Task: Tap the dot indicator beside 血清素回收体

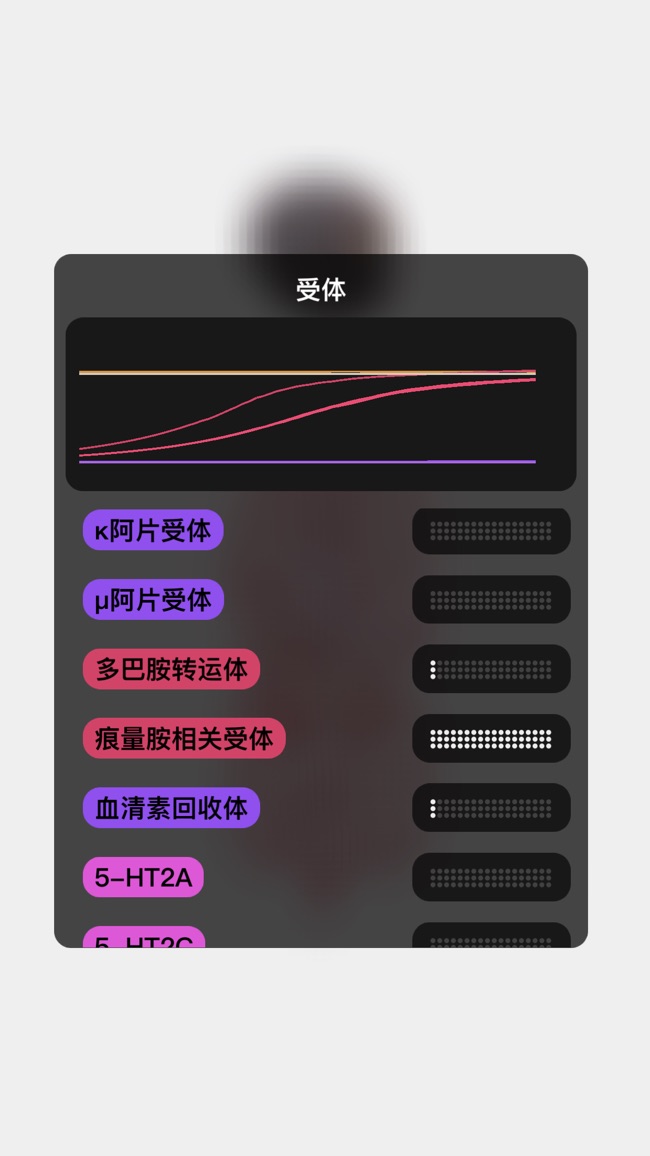Action: pos(491,808)
